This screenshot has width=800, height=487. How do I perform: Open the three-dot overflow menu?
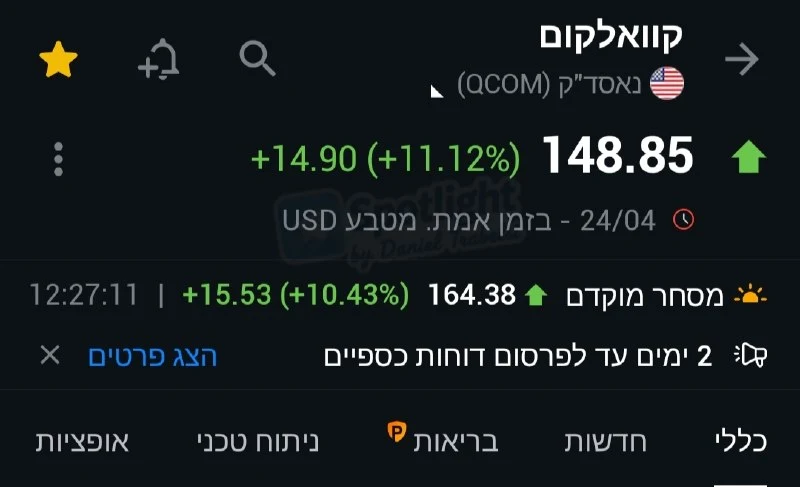tap(59, 159)
